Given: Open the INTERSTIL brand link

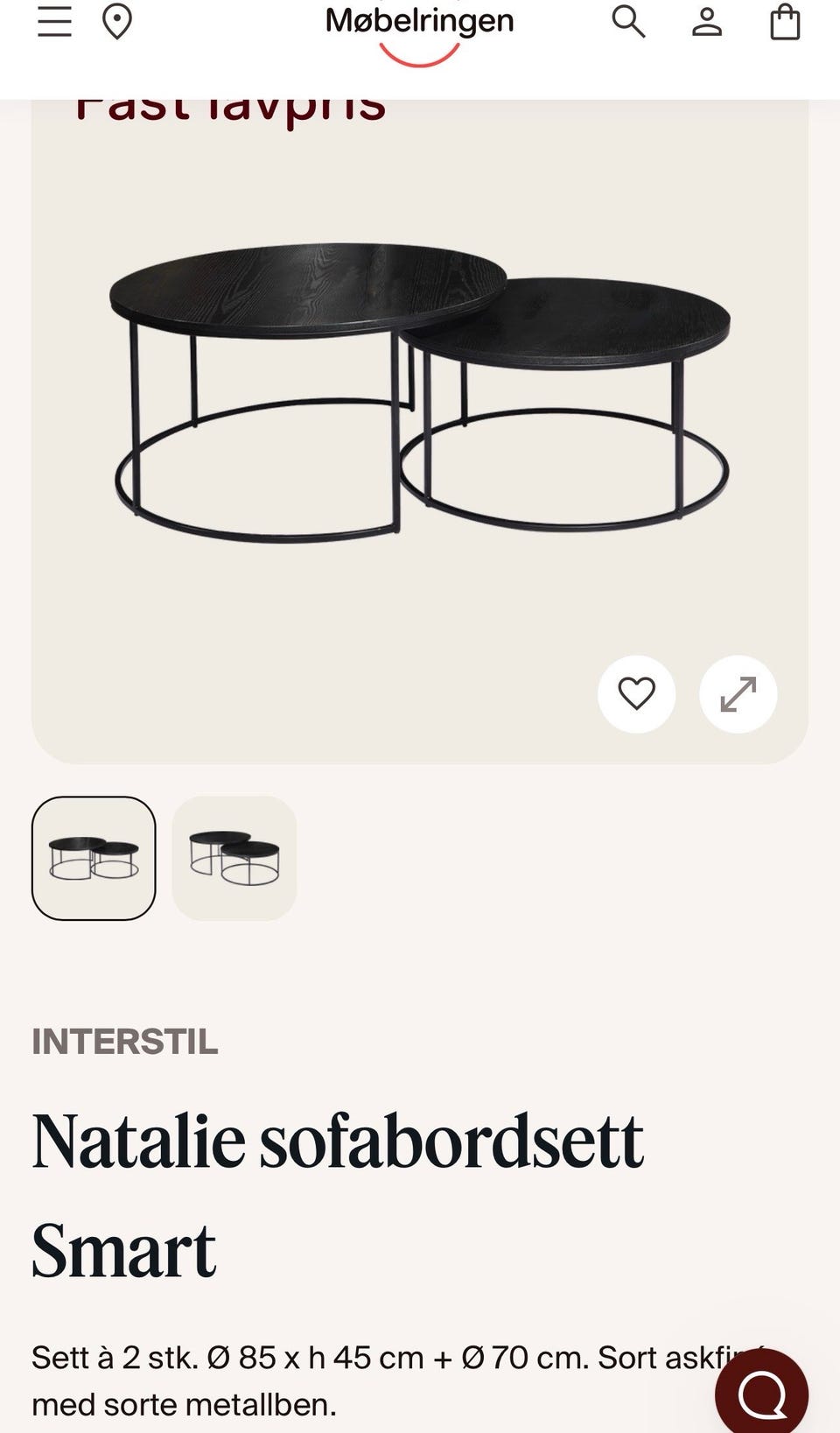Looking at the screenshot, I should 125,1042.
